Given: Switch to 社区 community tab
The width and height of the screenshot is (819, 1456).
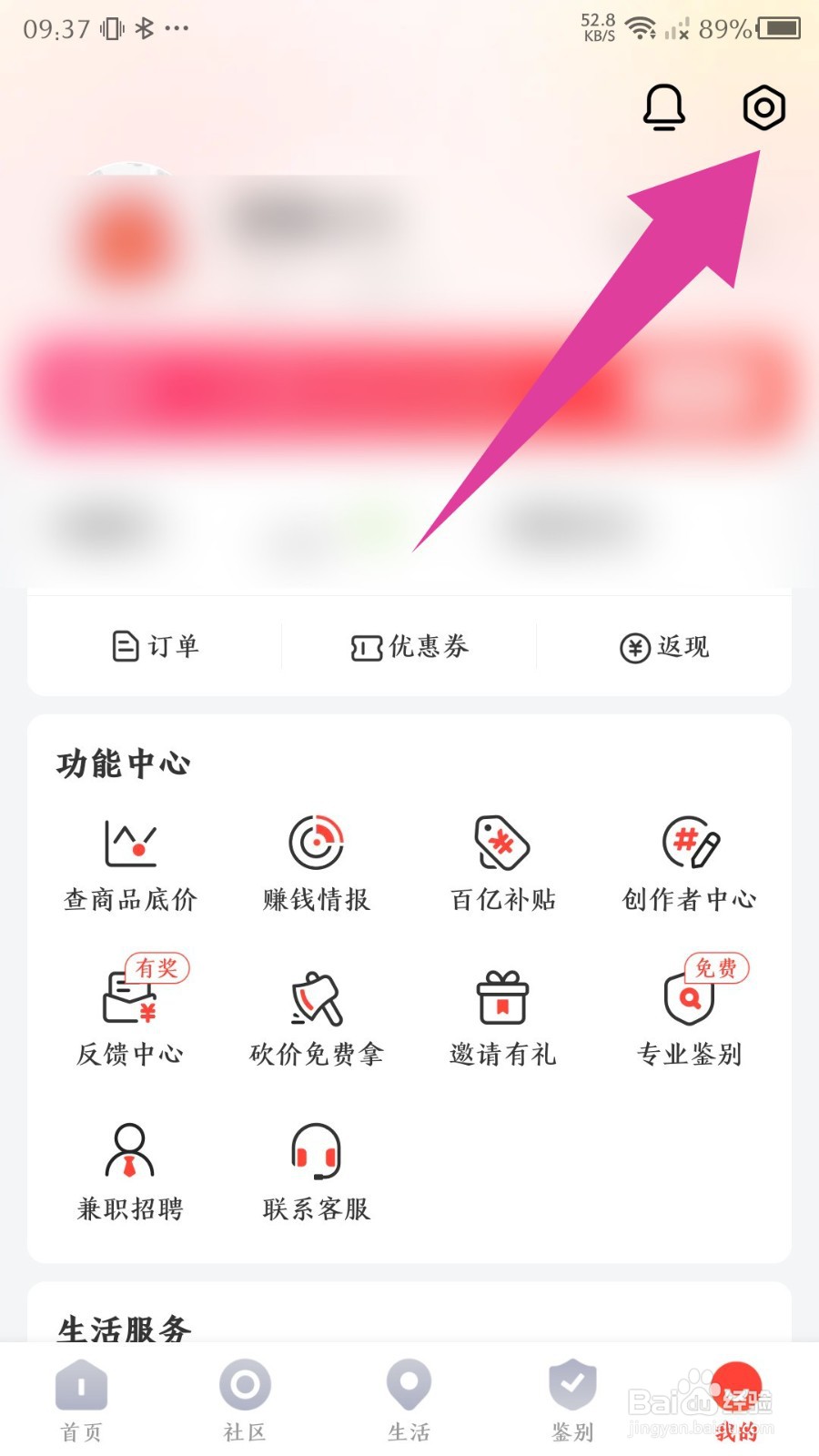Looking at the screenshot, I should [245, 1401].
